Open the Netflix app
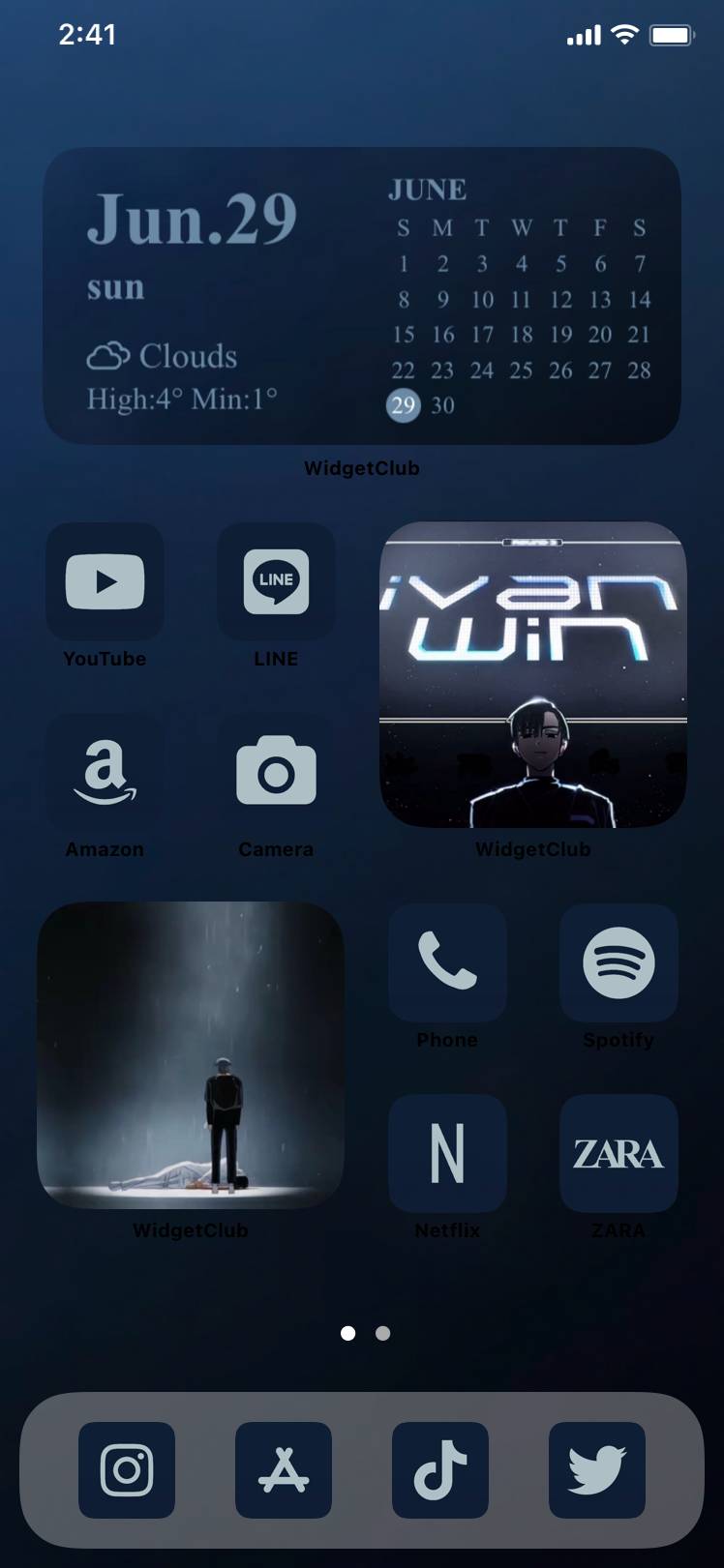 pyautogui.click(x=447, y=1153)
